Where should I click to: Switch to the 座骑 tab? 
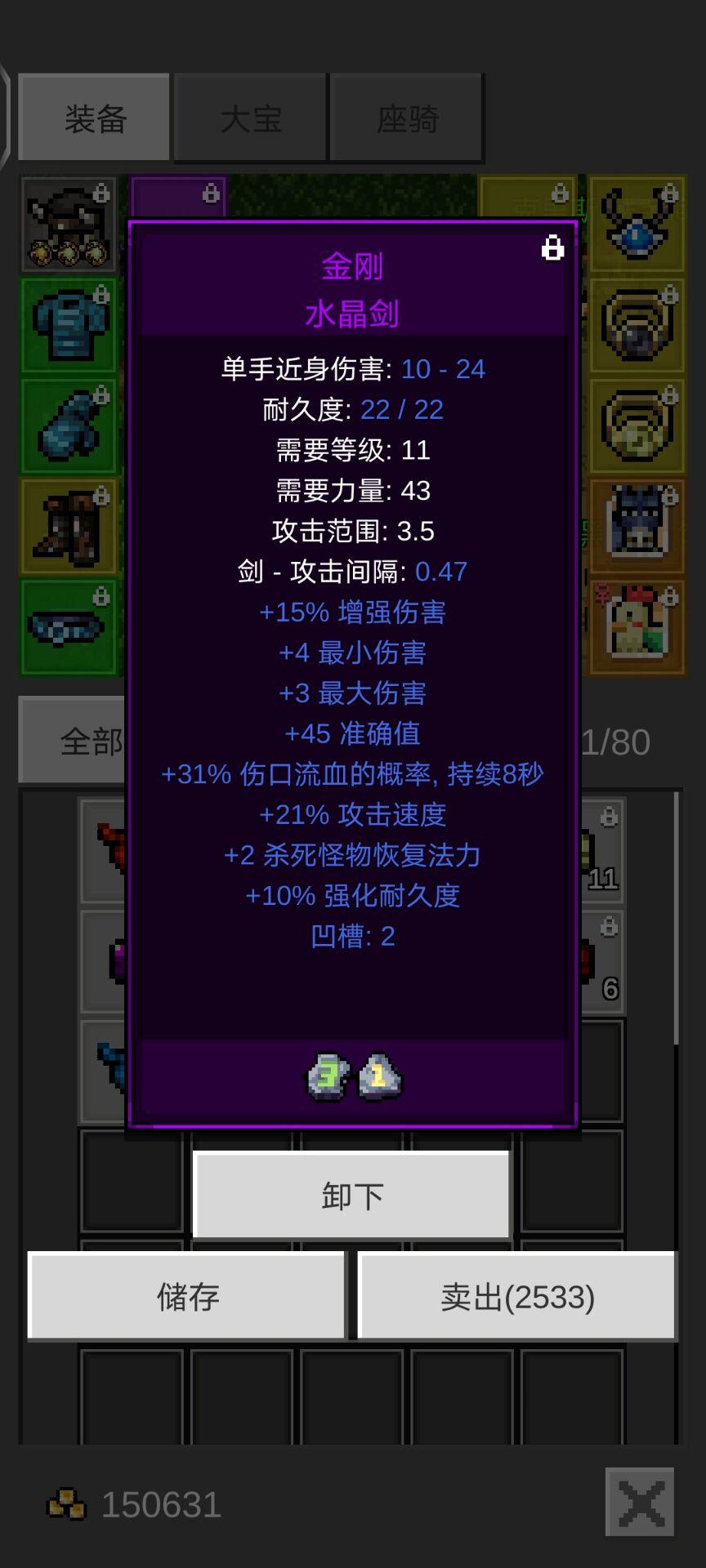[407, 117]
